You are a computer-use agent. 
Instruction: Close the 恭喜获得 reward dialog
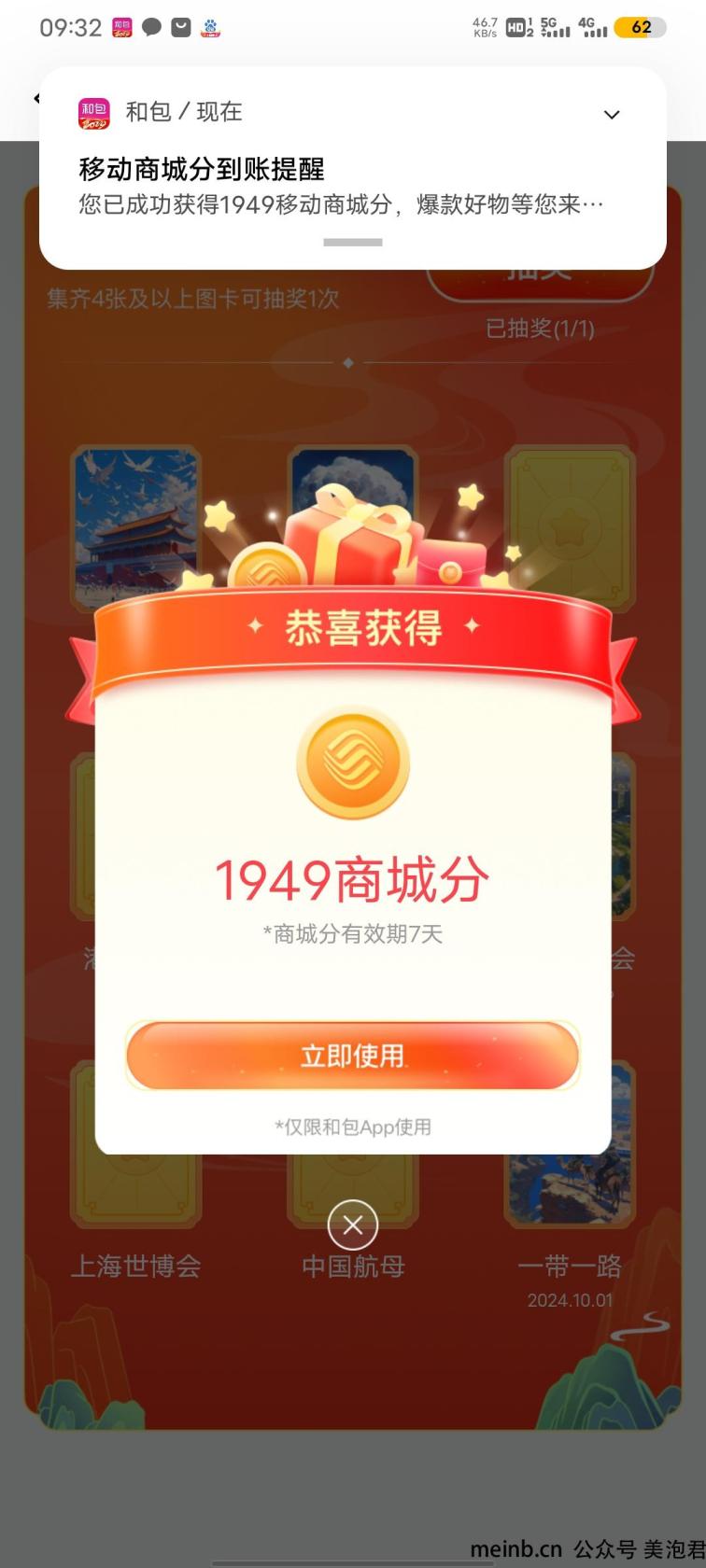[x=353, y=1225]
